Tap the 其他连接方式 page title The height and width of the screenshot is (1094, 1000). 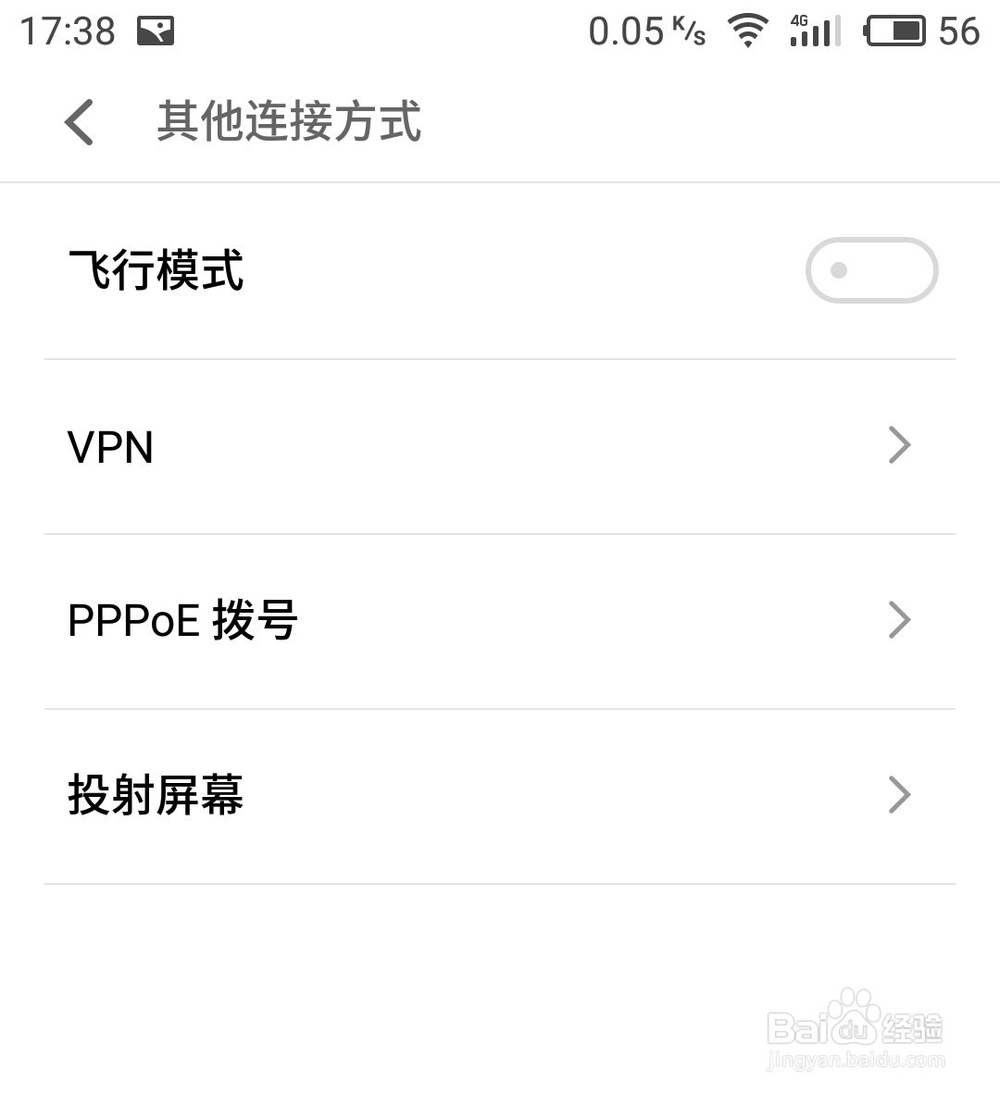click(x=288, y=123)
